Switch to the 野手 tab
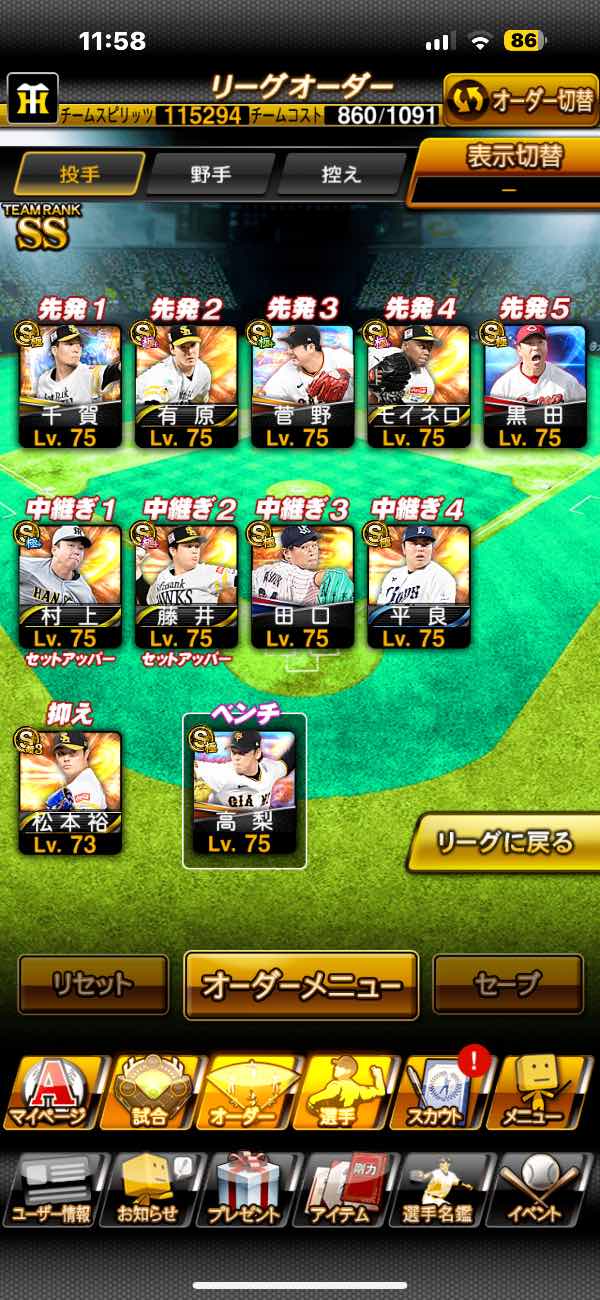The width and height of the screenshot is (600, 1300). coord(211,174)
